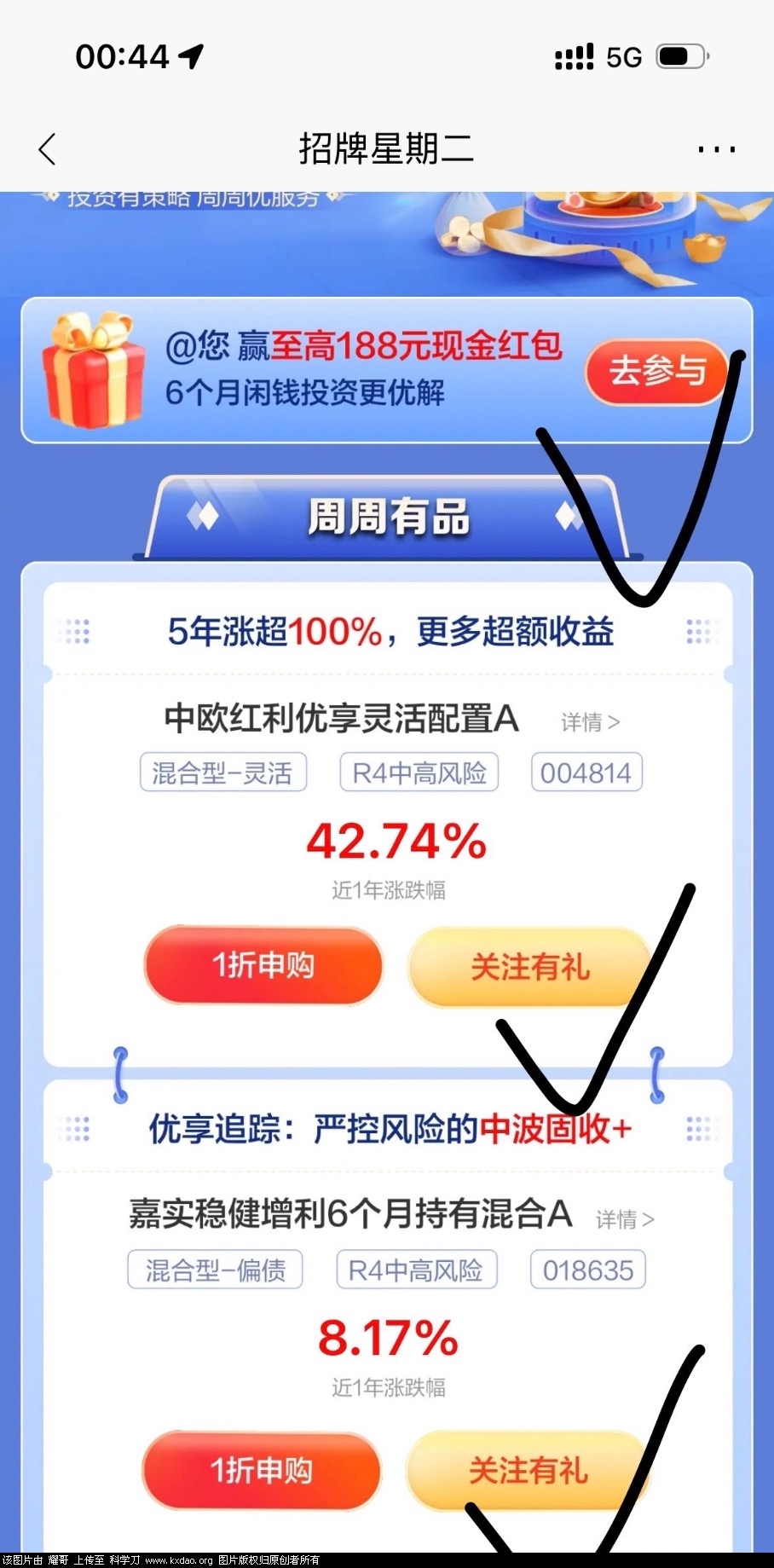
Task: Open 详情 for 嘉实稳健增利6个月持有混合A
Action: pyautogui.click(x=624, y=1219)
